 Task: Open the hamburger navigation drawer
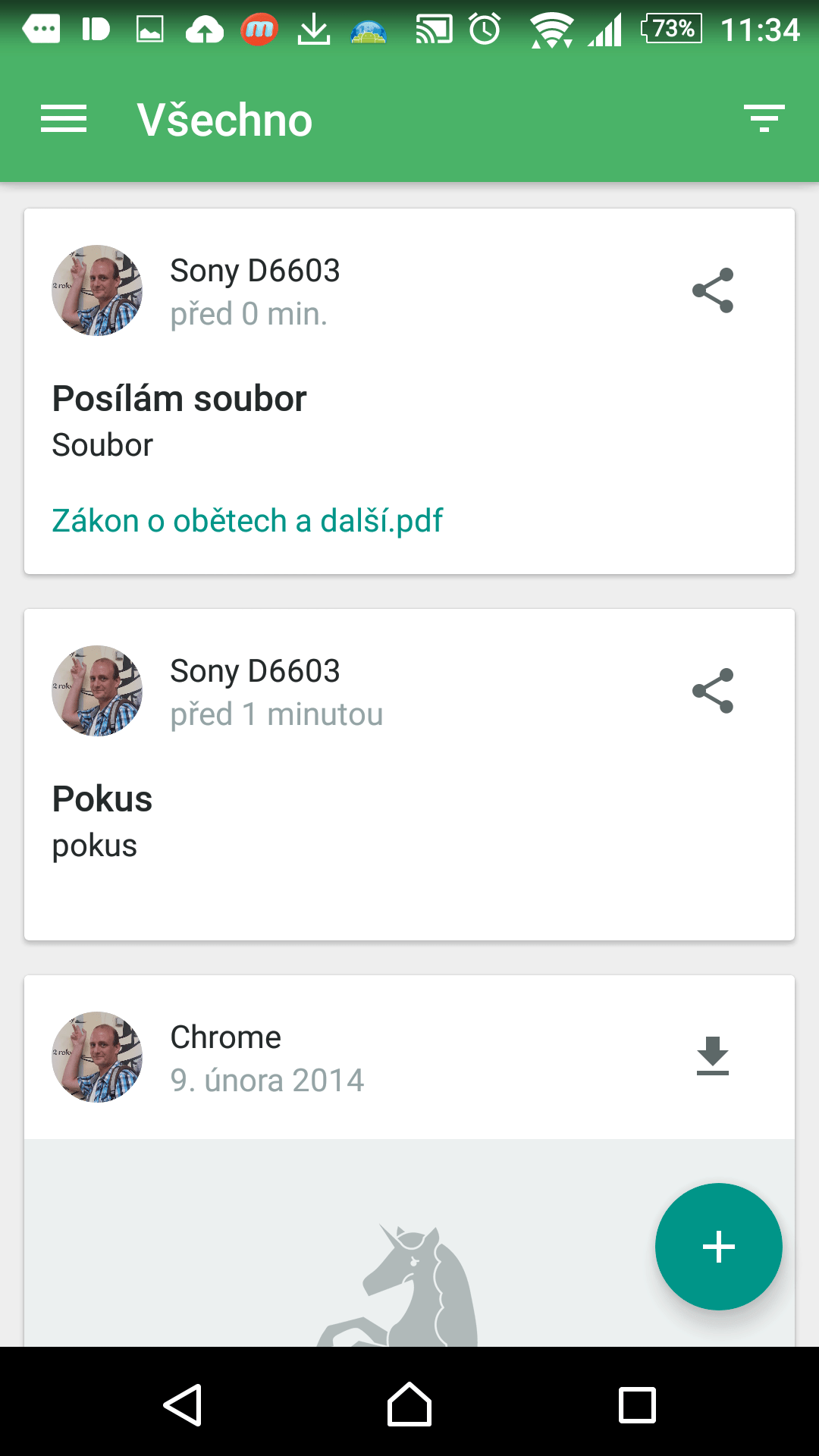pyautogui.click(x=64, y=119)
